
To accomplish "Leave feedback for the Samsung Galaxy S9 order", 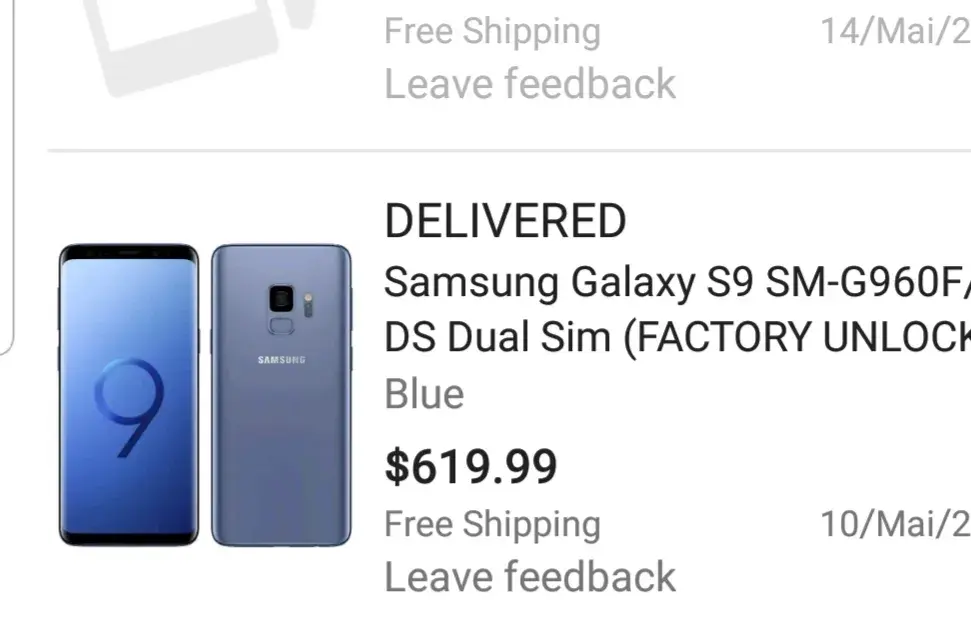I will pyautogui.click(x=530, y=577).
